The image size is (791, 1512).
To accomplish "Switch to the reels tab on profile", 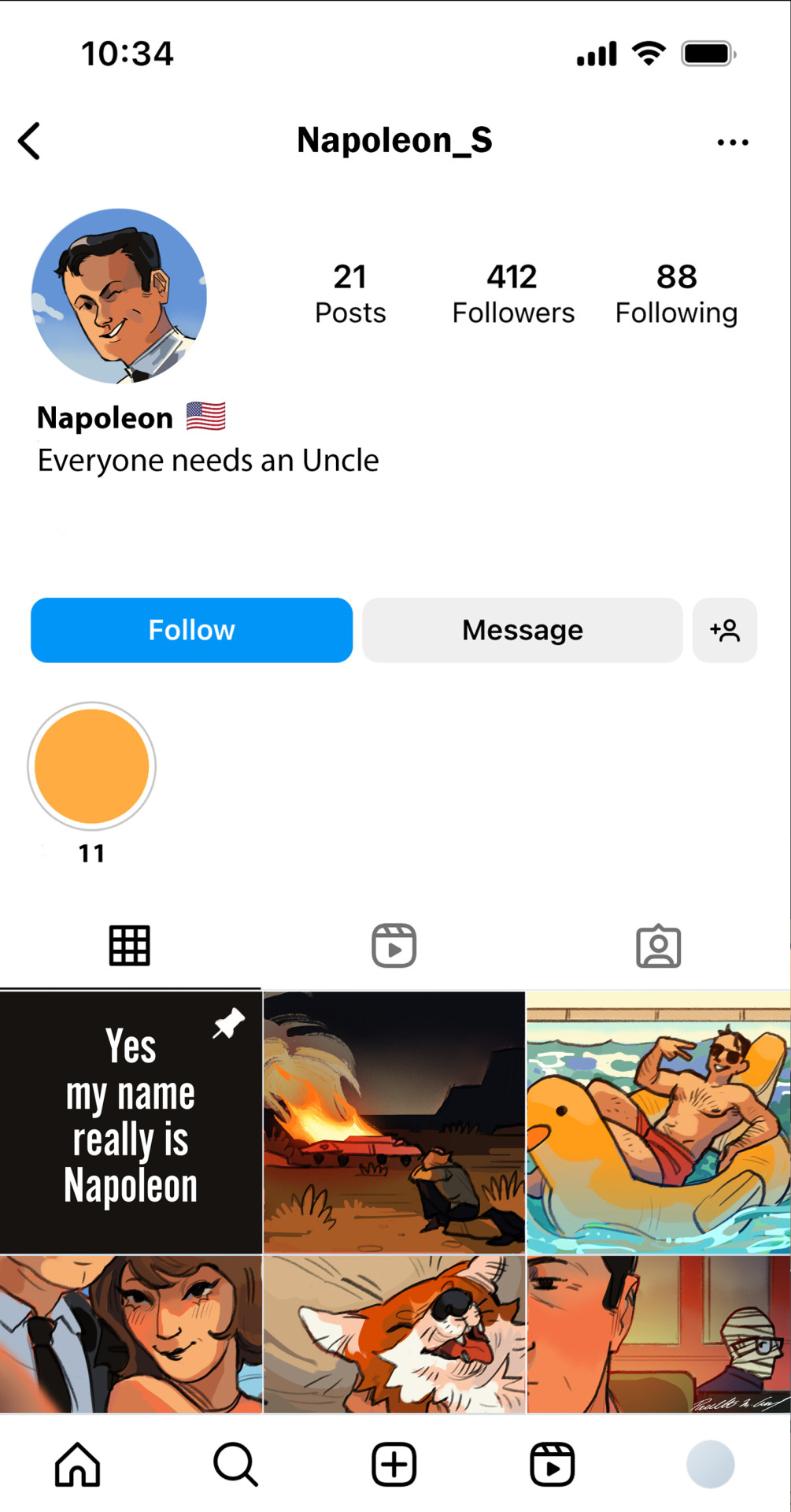I will pyautogui.click(x=394, y=945).
